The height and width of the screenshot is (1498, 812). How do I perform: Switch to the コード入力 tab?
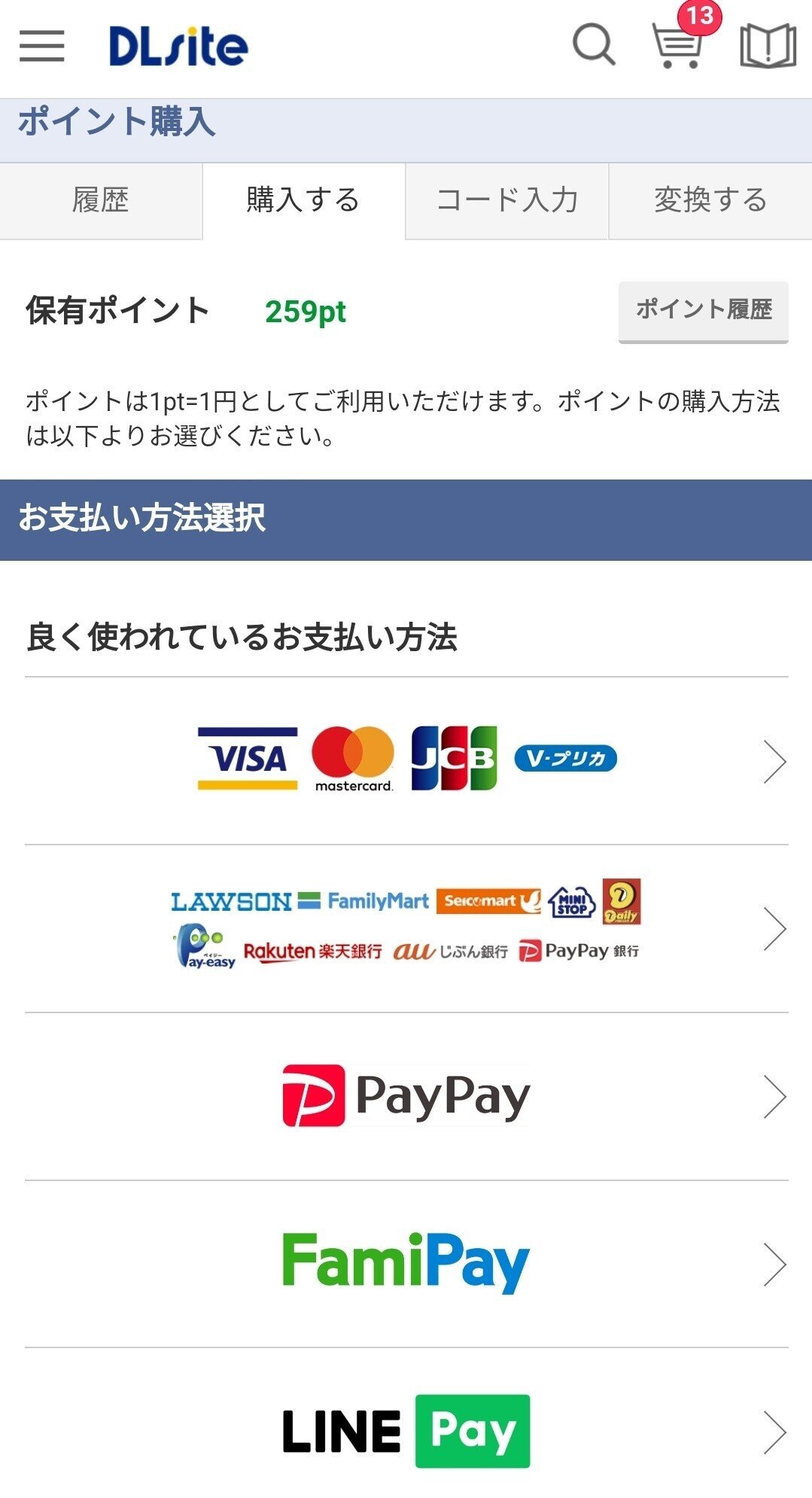(506, 200)
